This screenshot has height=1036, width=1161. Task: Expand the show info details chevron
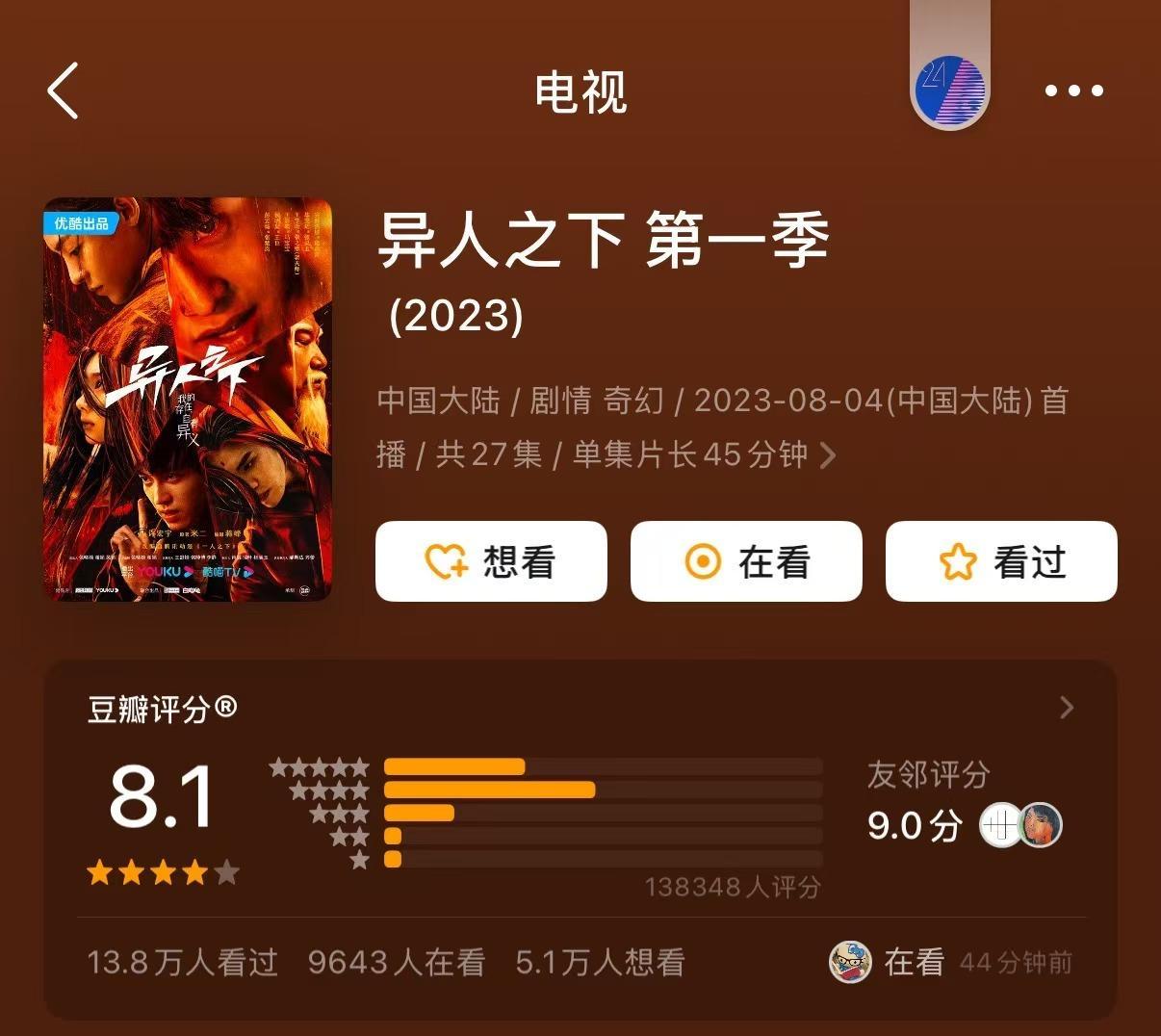pyautogui.click(x=827, y=454)
